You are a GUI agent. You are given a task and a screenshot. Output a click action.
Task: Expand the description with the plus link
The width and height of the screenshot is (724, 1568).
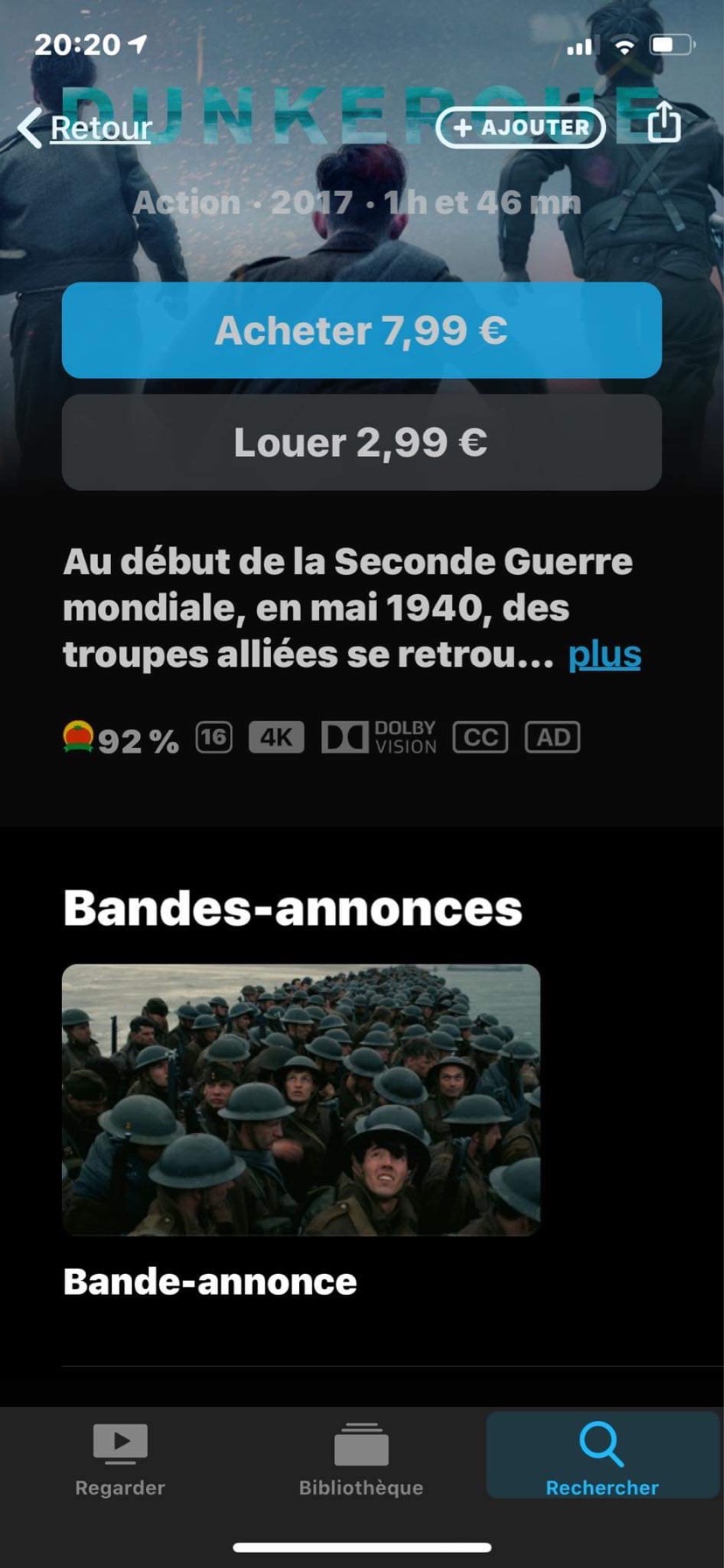point(604,654)
